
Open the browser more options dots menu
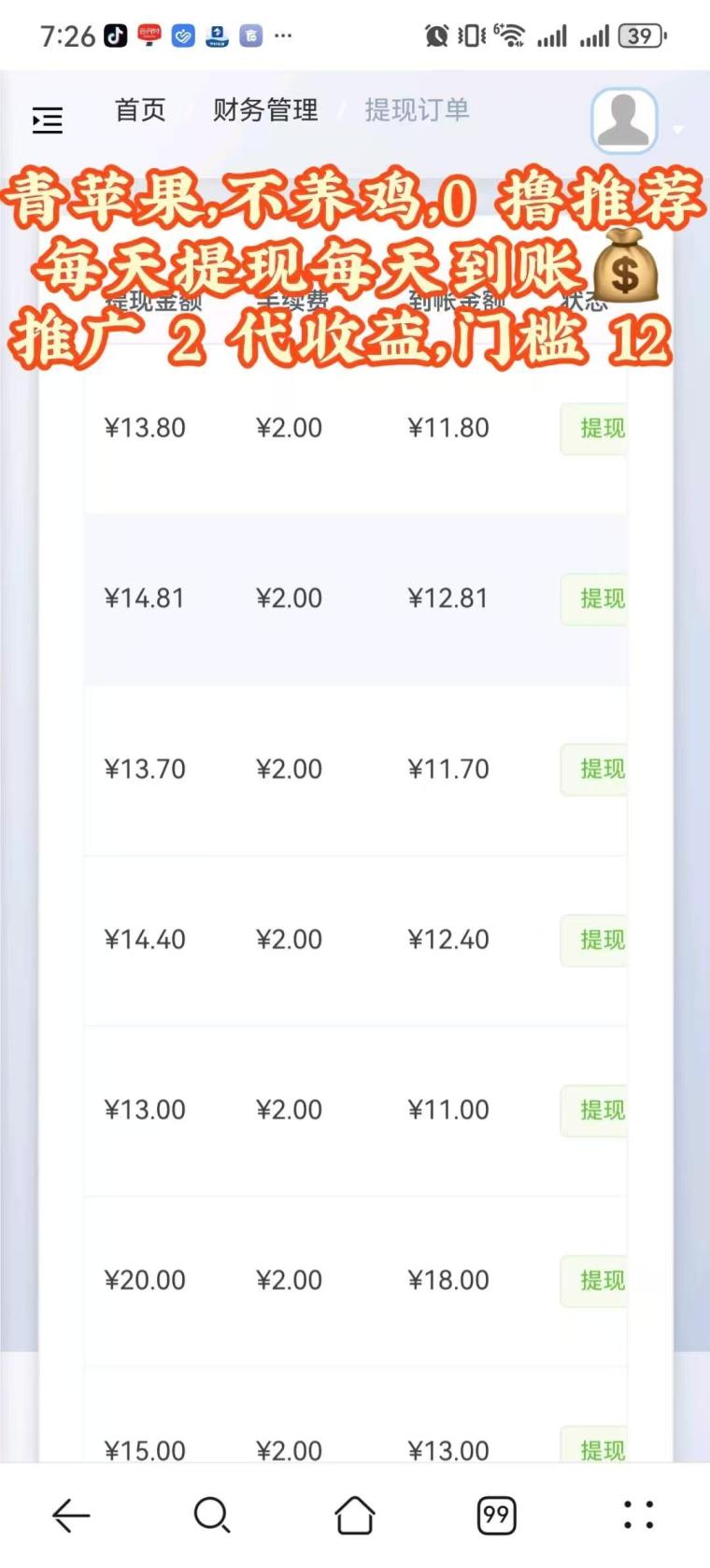tap(639, 1515)
